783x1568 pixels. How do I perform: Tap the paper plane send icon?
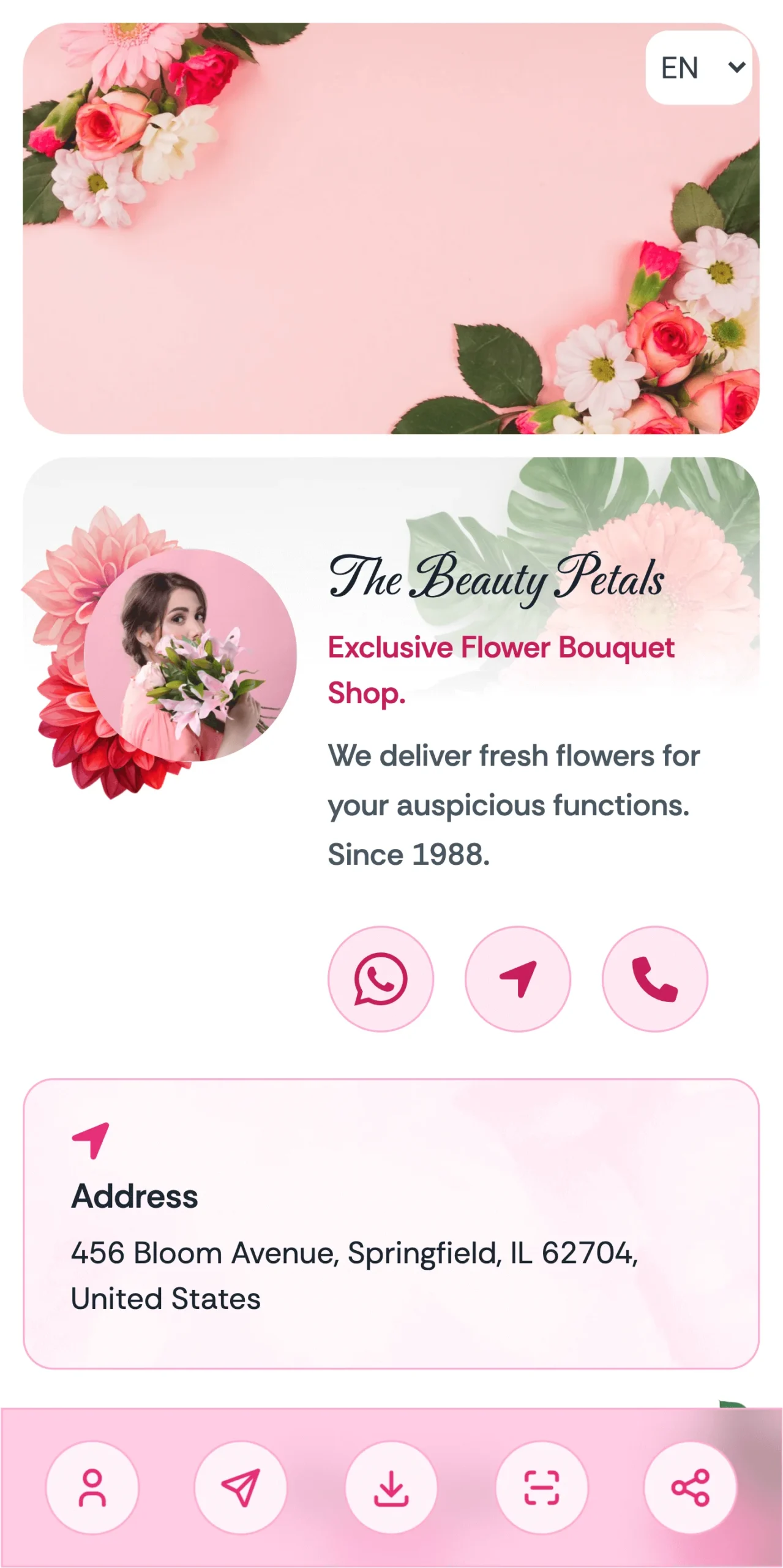241,1487
